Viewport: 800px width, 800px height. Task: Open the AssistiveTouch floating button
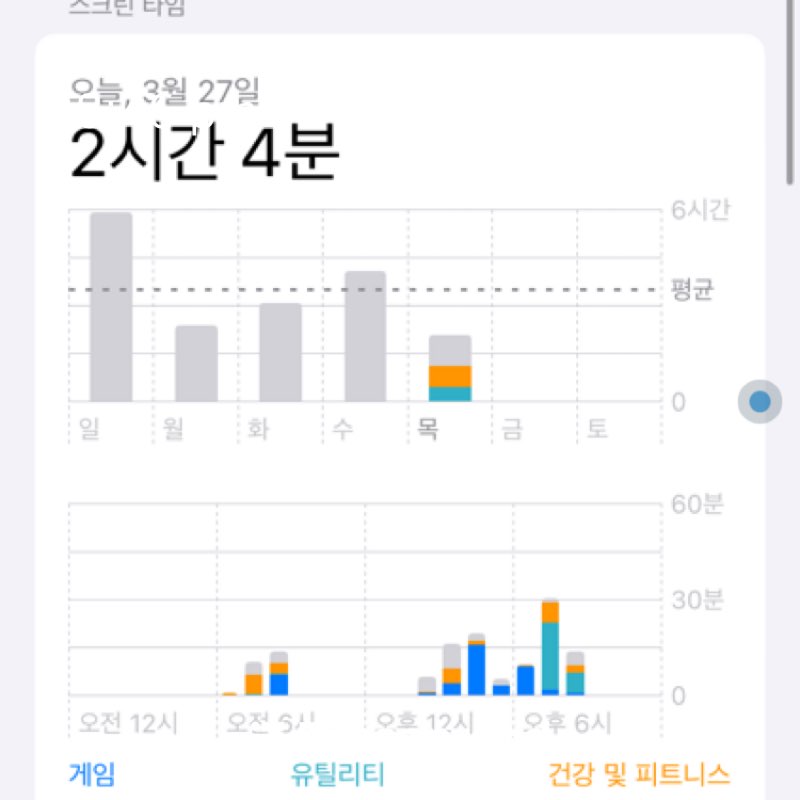click(x=759, y=402)
